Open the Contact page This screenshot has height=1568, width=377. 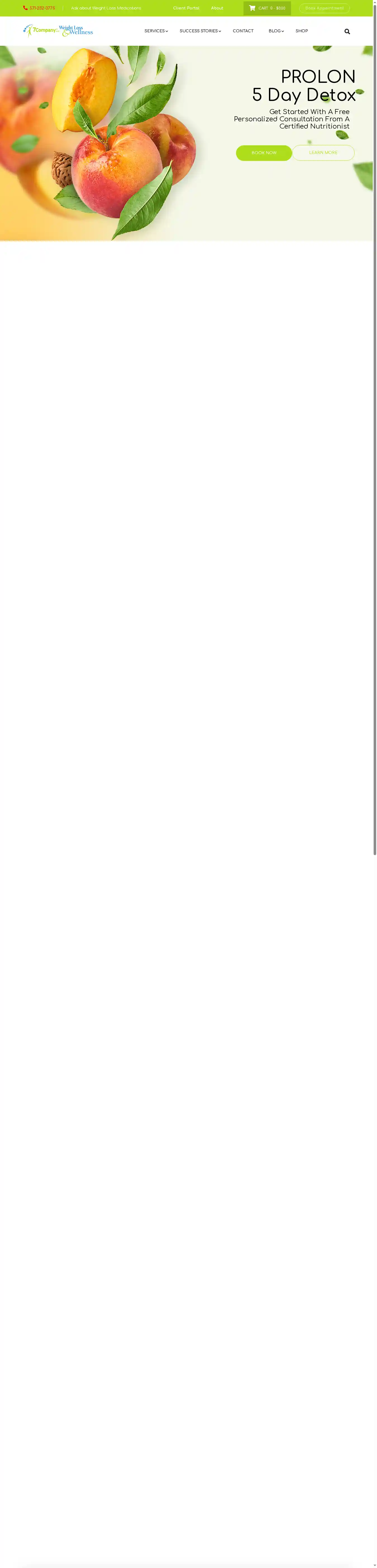point(243,31)
